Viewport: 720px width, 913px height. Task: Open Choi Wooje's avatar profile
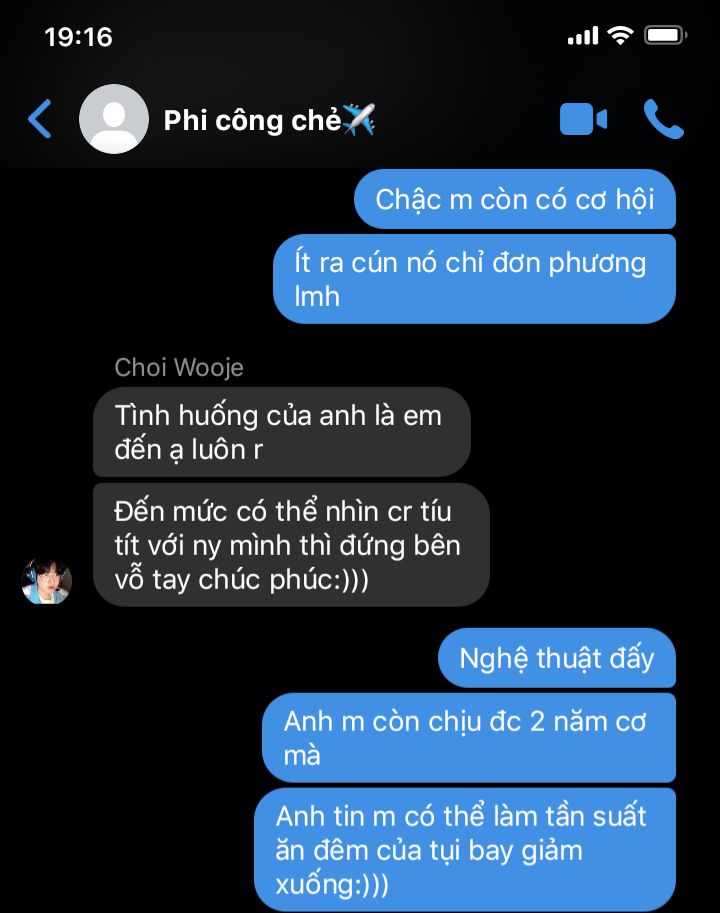tap(47, 582)
